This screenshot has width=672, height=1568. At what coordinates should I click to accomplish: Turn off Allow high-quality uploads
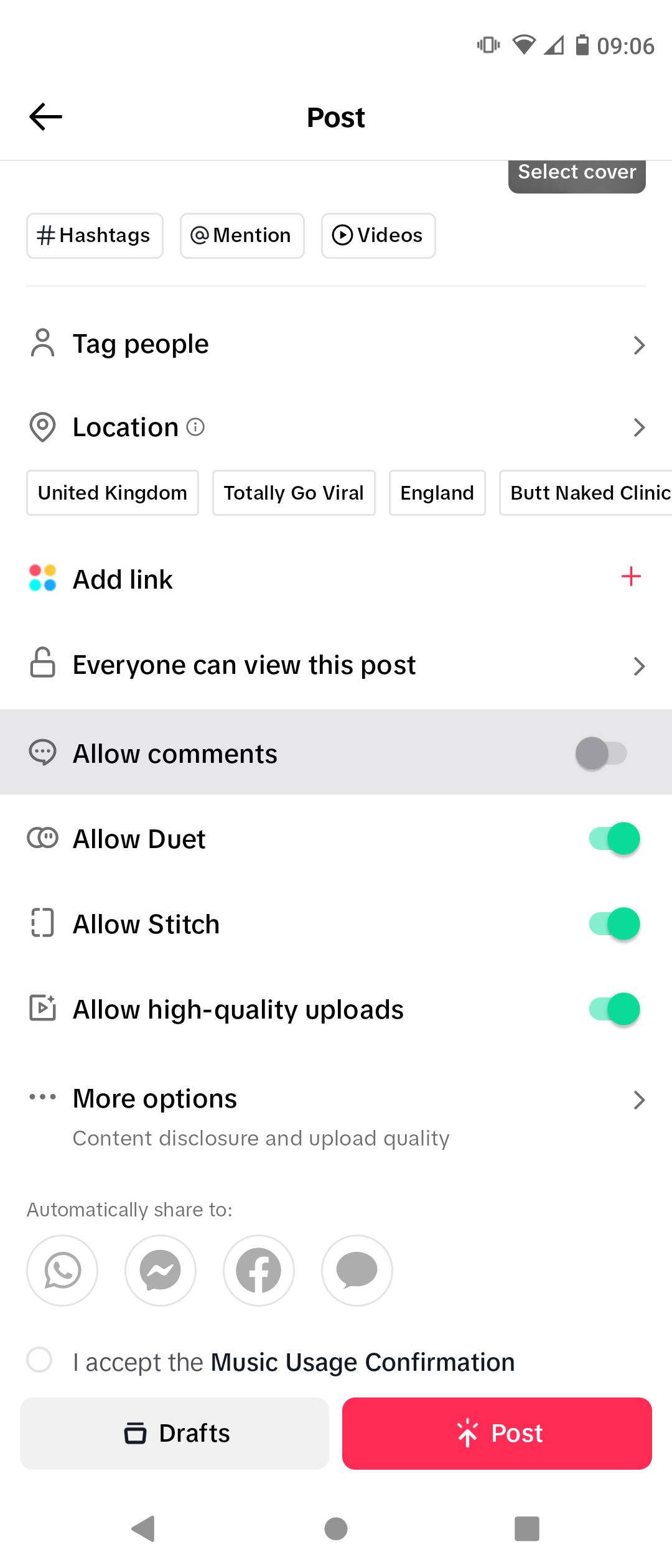point(612,1009)
